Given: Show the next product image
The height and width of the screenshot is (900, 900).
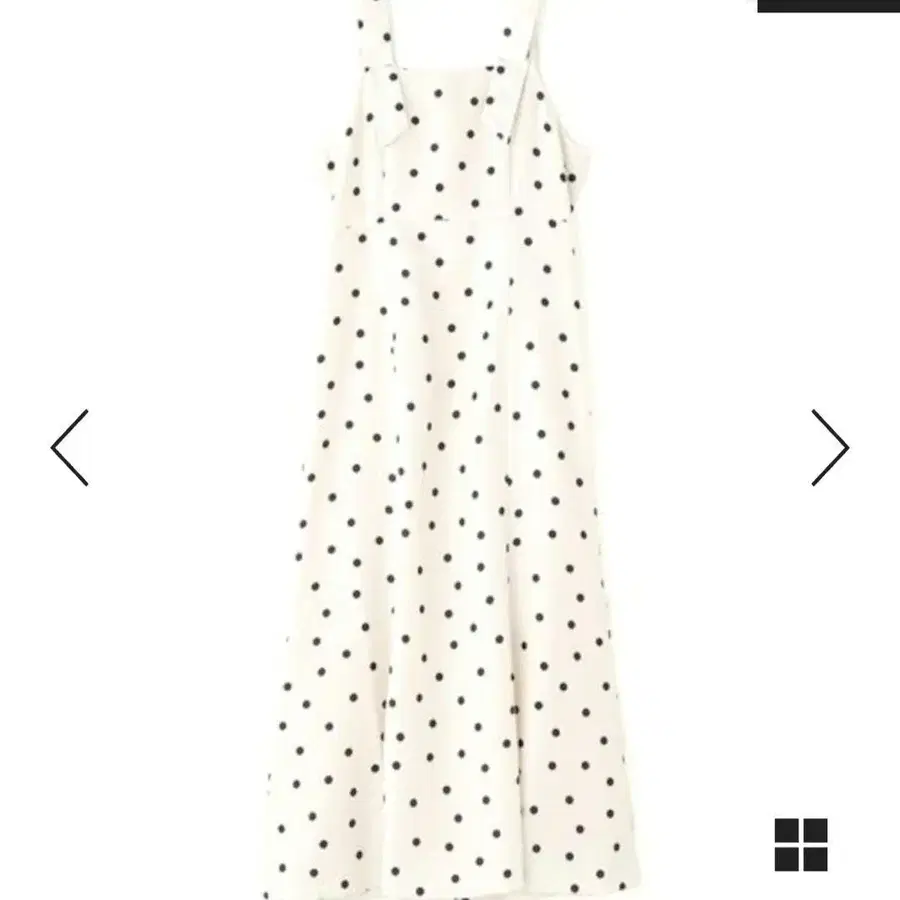Looking at the screenshot, I should tap(829, 447).
